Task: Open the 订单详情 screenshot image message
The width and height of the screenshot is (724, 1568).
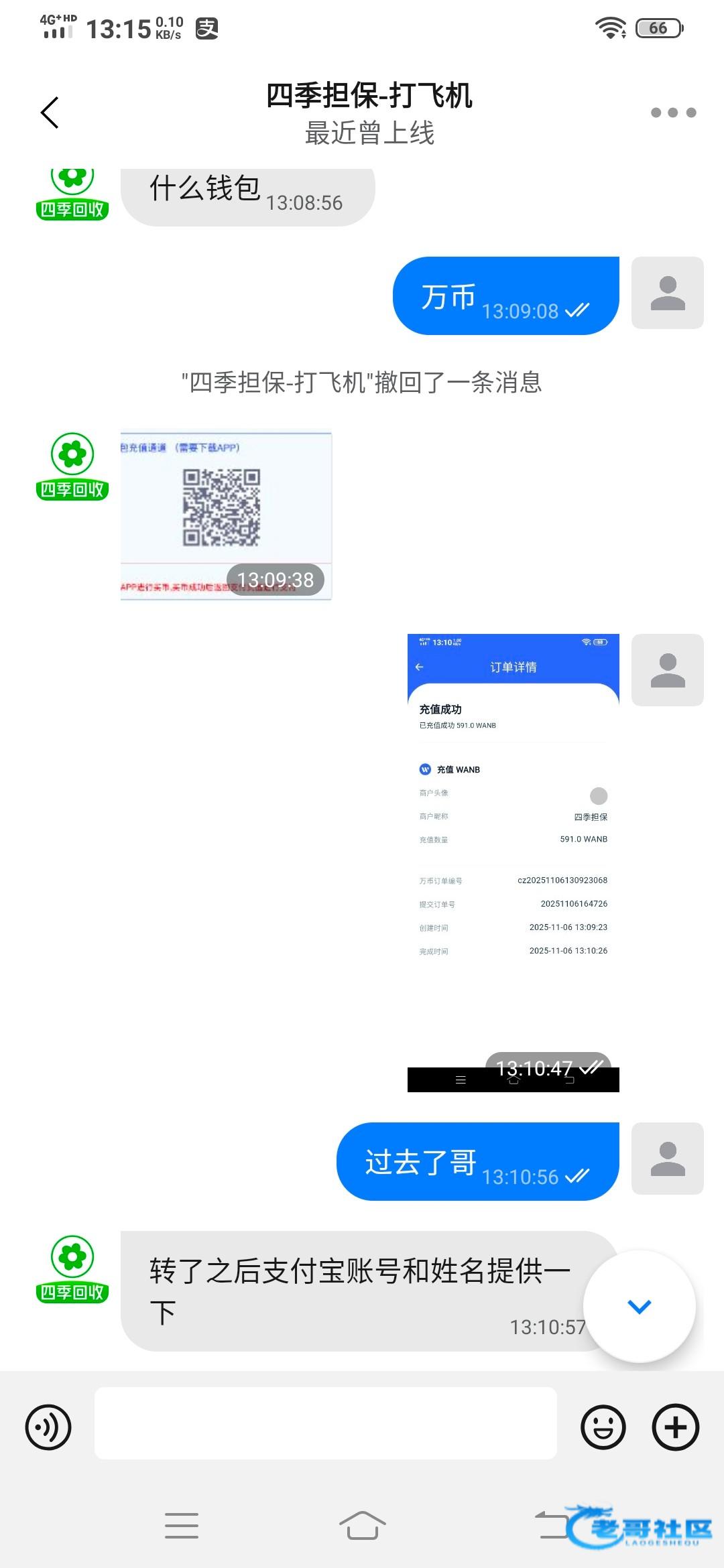Action: (514, 862)
